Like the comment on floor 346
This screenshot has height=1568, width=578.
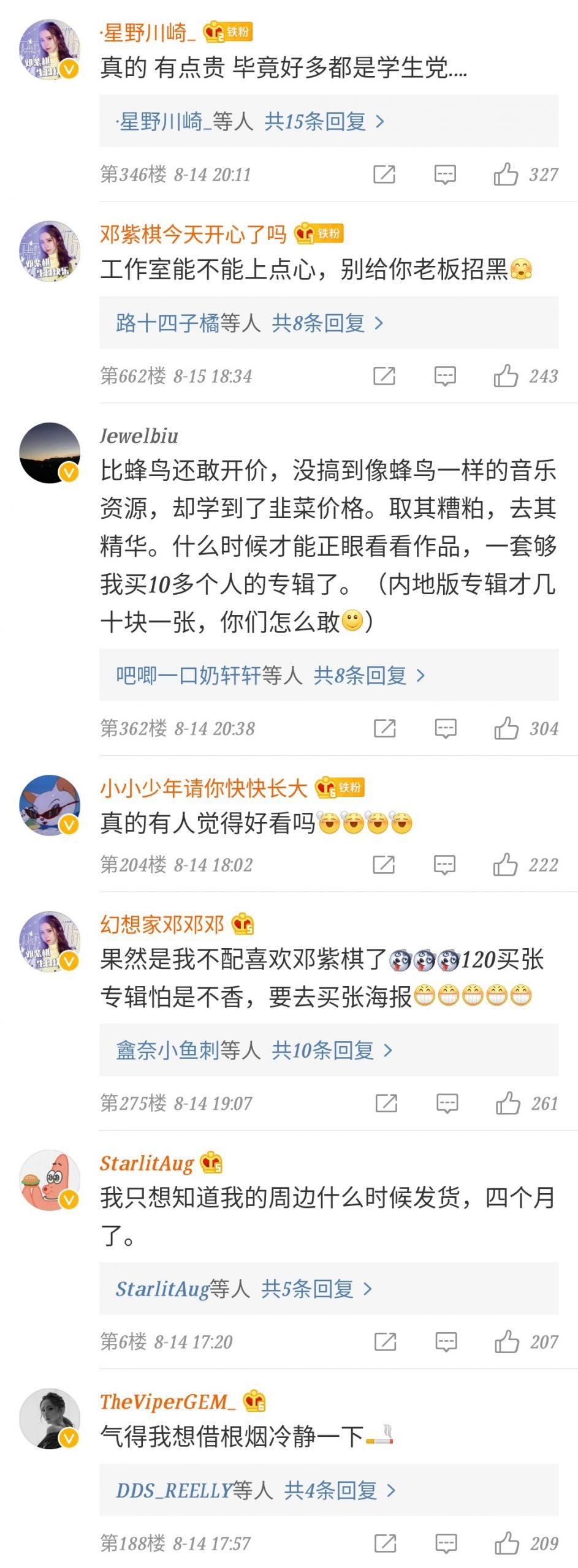tap(506, 175)
